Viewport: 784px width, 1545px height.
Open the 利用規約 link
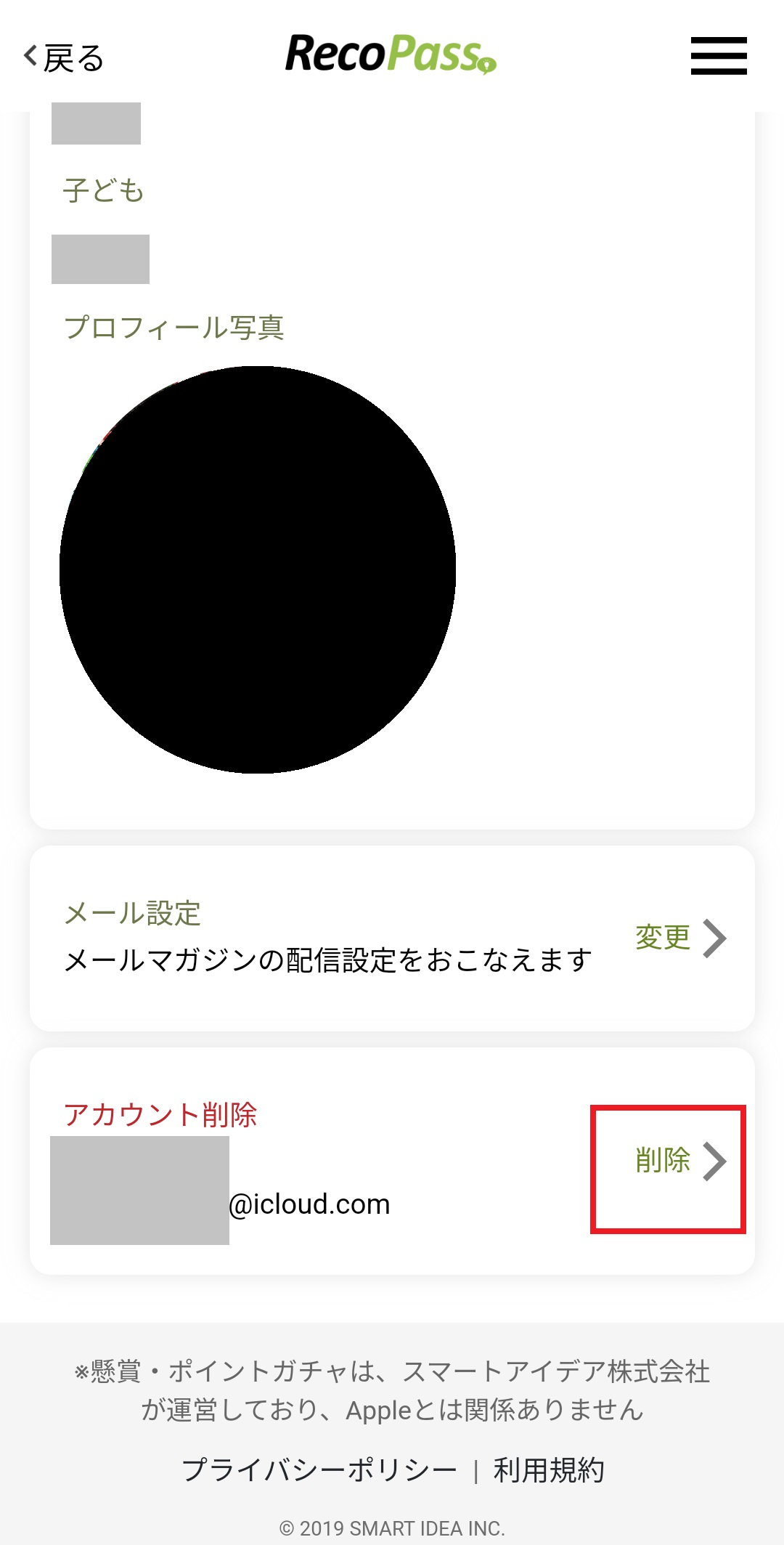pyautogui.click(x=549, y=1469)
